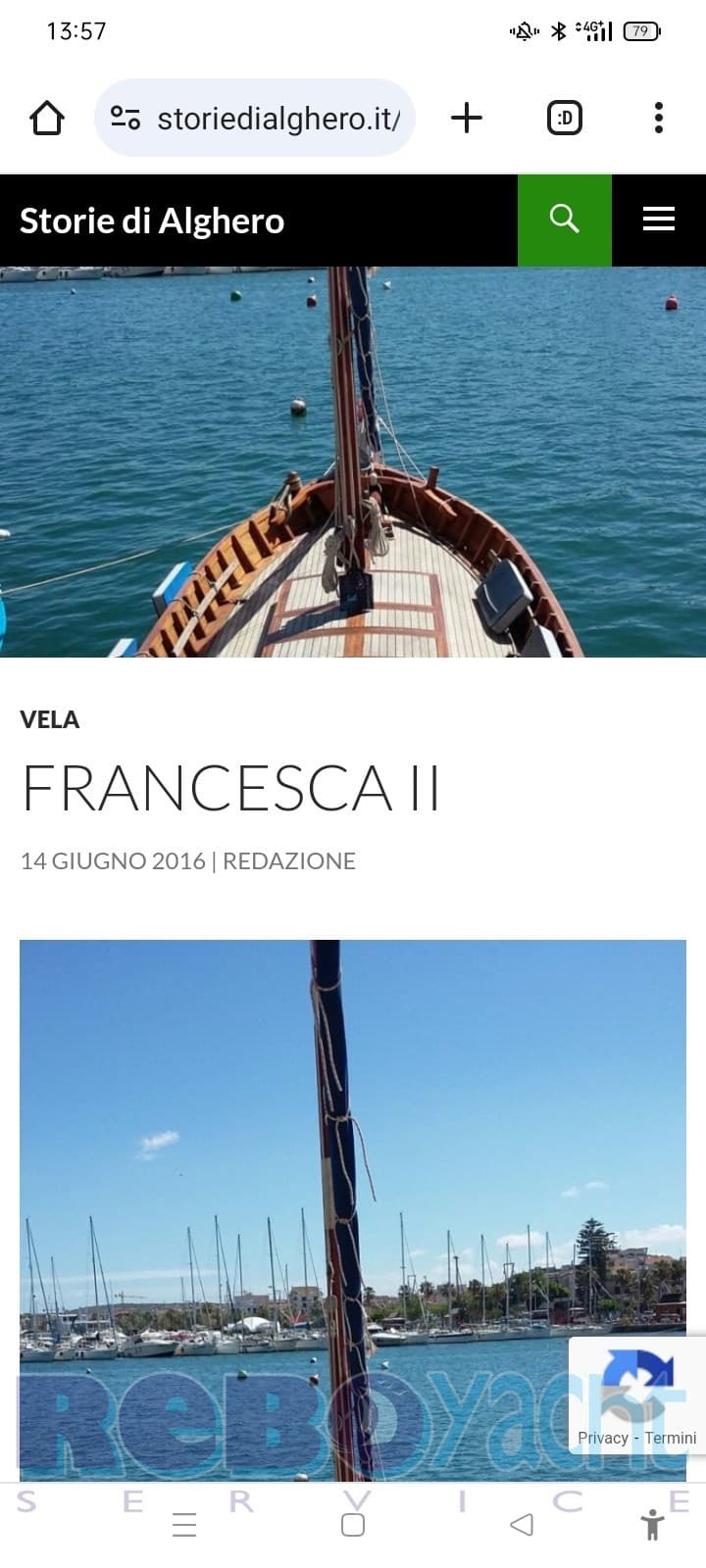706x1568 pixels.
Task: Go back with the system back button
Action: click(x=522, y=1525)
